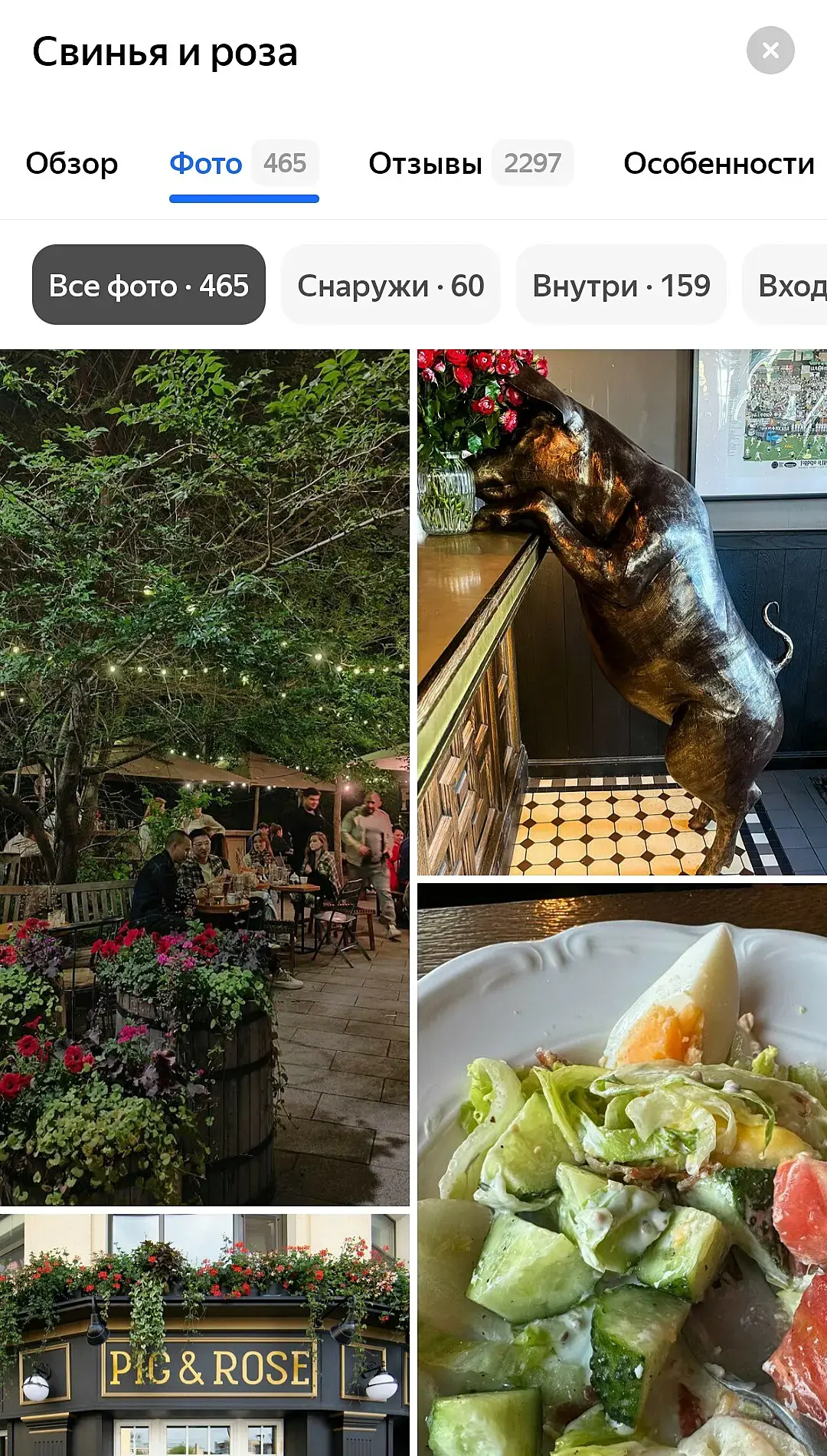The image size is (827, 1456).
Task: Switch to the Обзор tab
Action: [72, 163]
